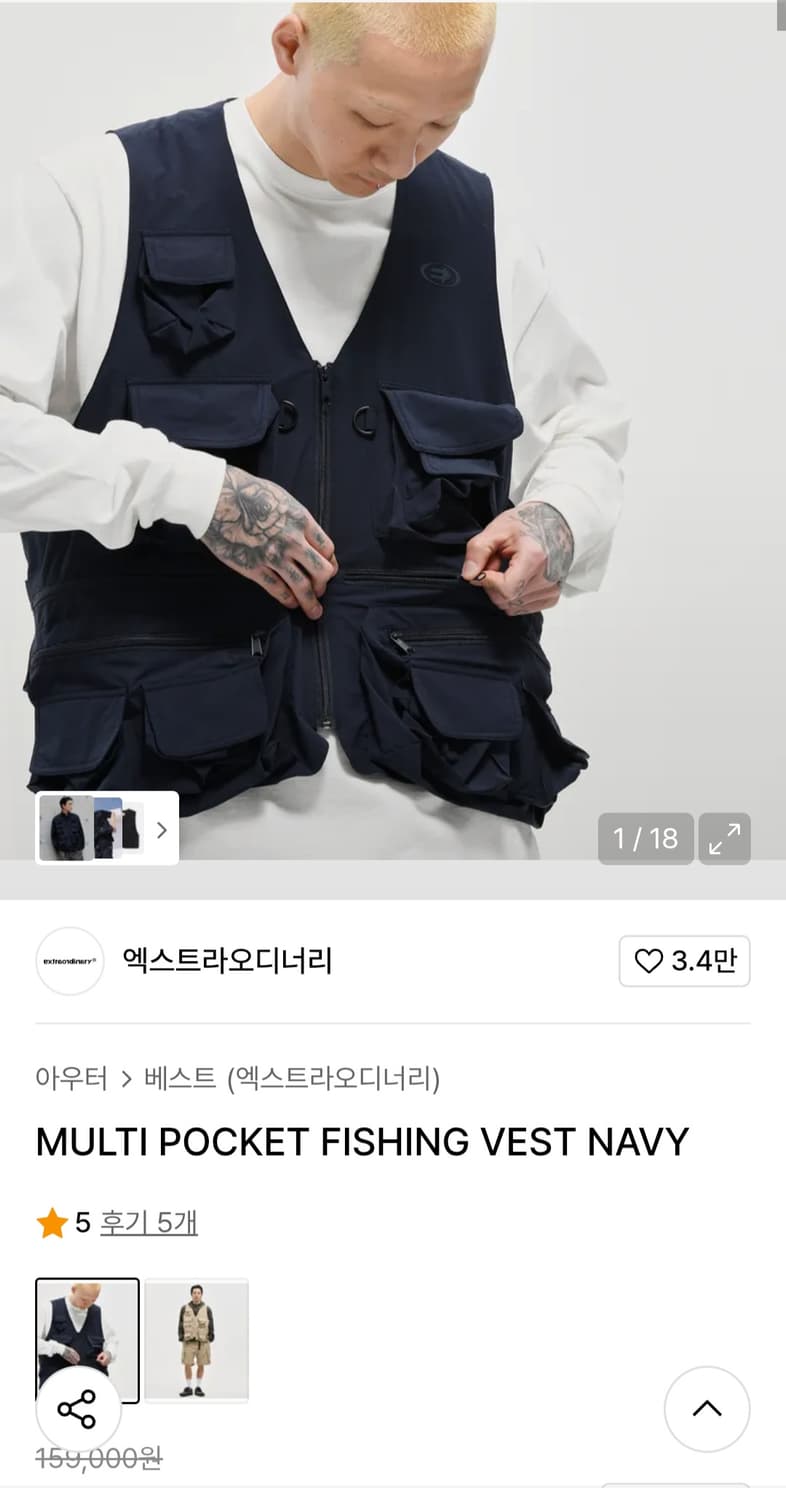The height and width of the screenshot is (1500, 786).
Task: Select the circular extraordinary brand logo
Action: coord(70,961)
